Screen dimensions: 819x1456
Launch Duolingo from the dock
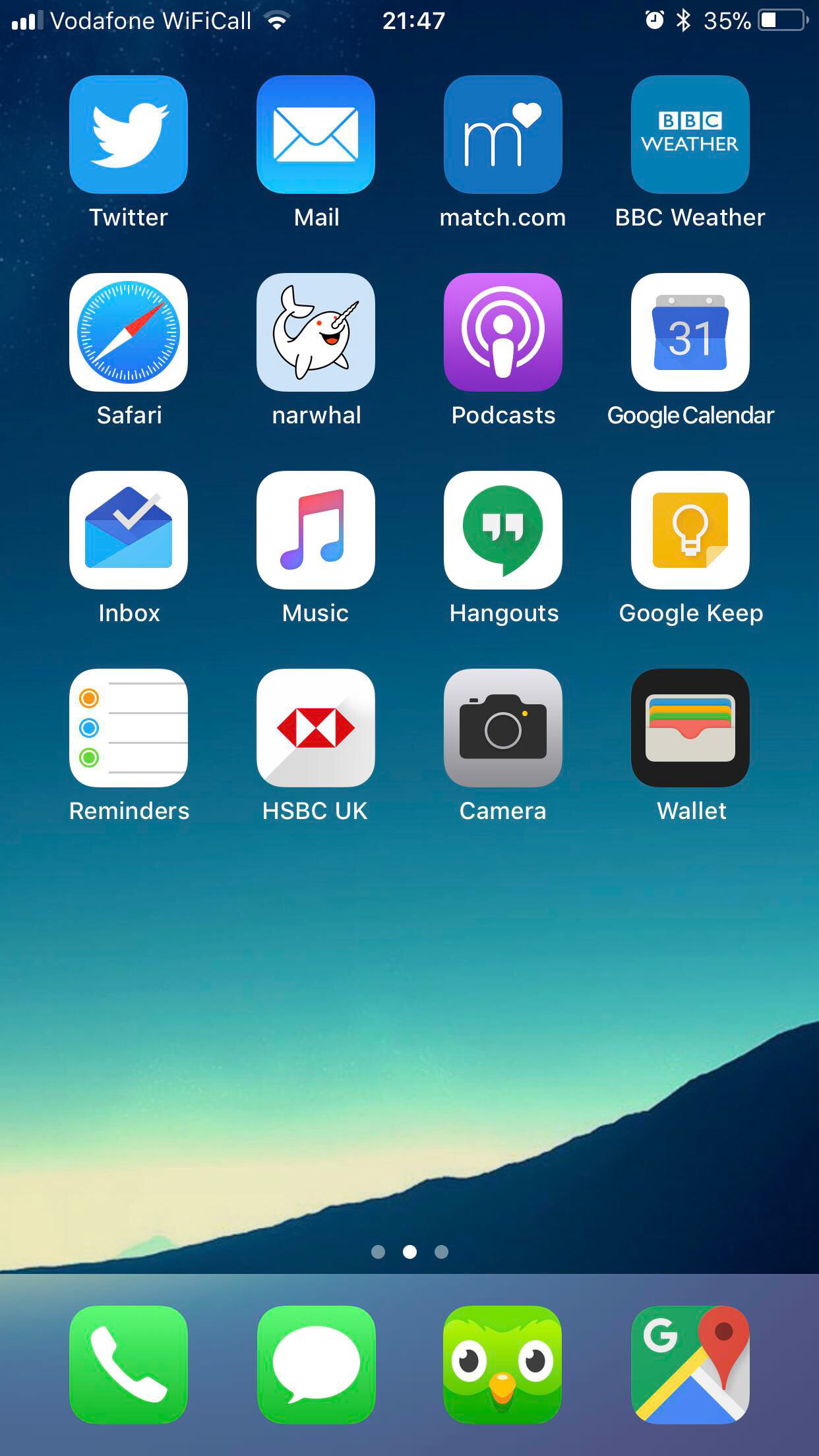pos(503,1365)
